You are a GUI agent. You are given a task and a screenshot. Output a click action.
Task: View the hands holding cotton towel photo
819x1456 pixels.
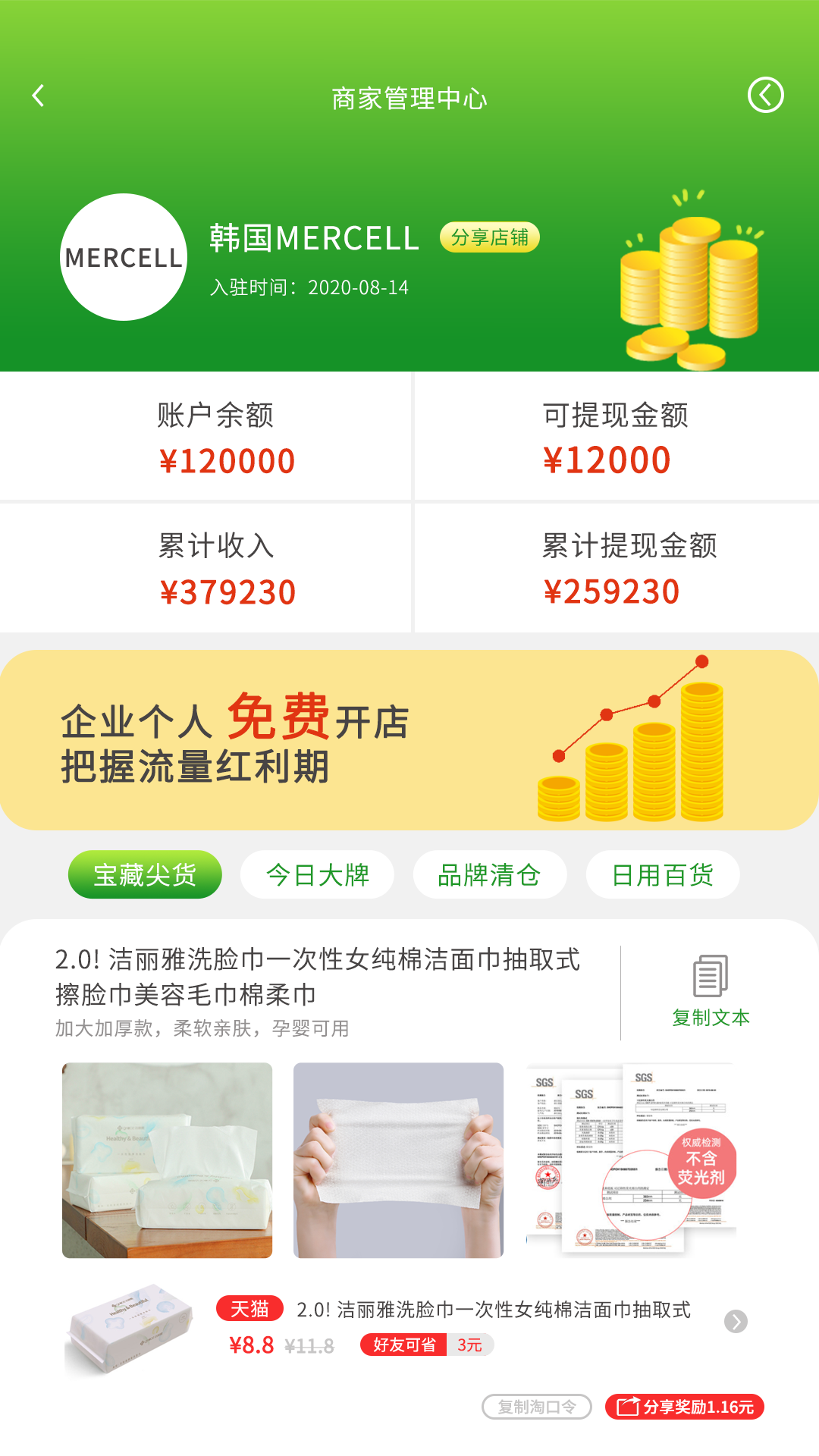[398, 1160]
